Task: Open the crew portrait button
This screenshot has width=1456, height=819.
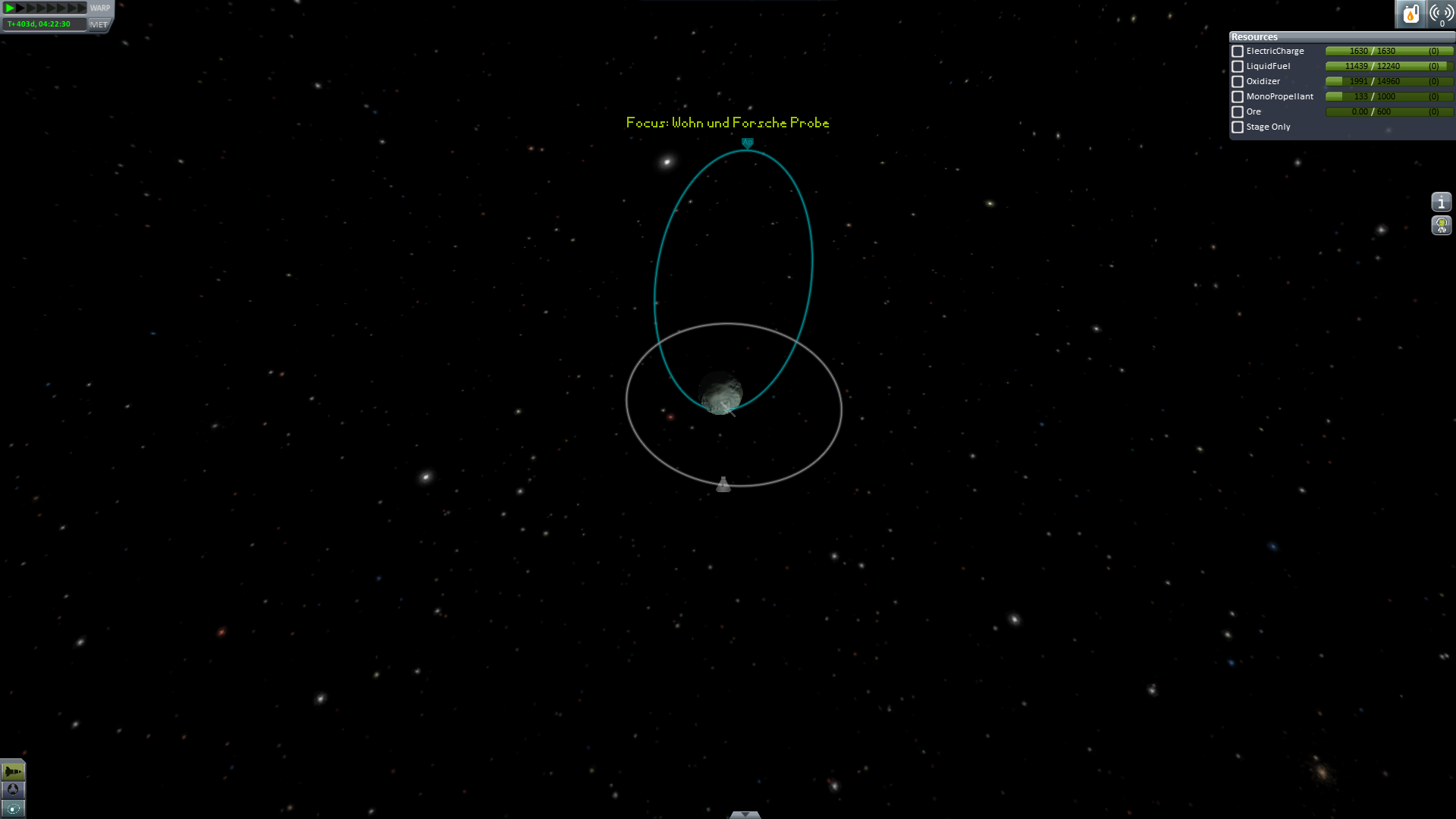Action: pos(1442,225)
